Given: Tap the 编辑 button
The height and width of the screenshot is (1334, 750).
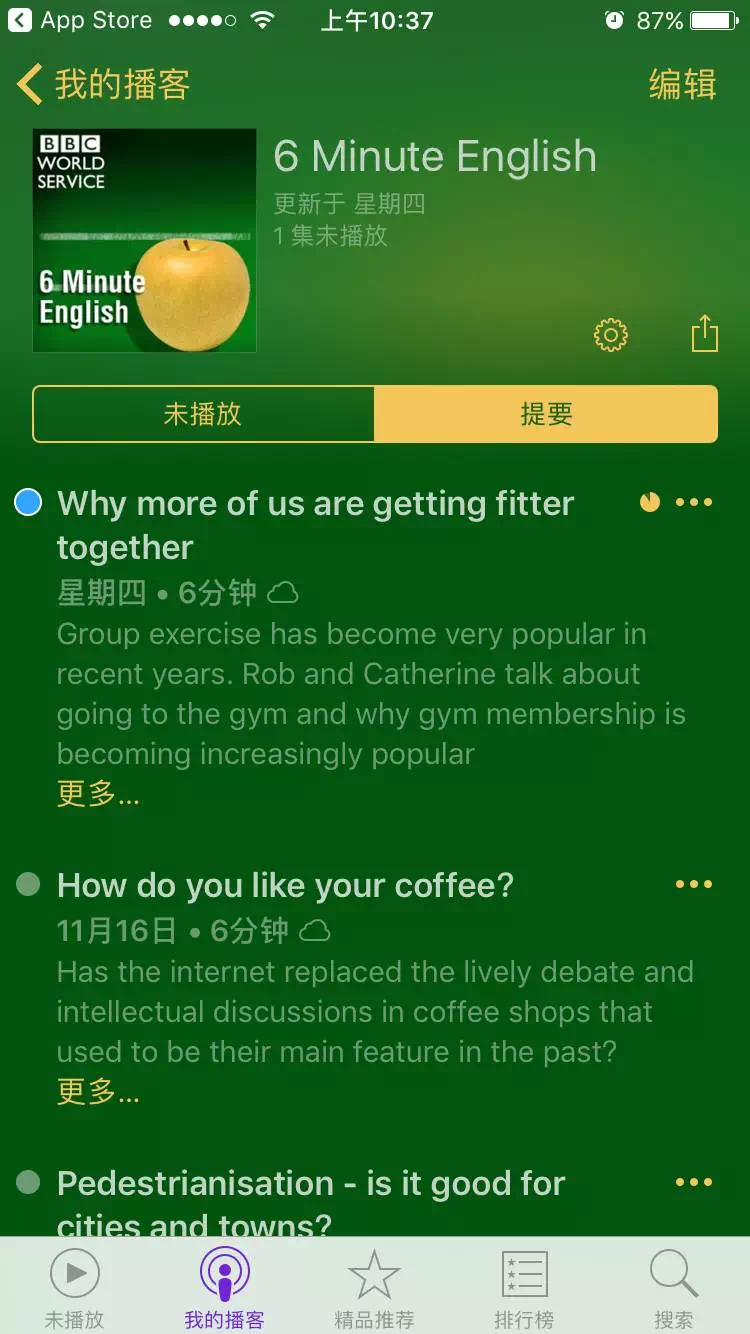Looking at the screenshot, I should pos(682,85).
